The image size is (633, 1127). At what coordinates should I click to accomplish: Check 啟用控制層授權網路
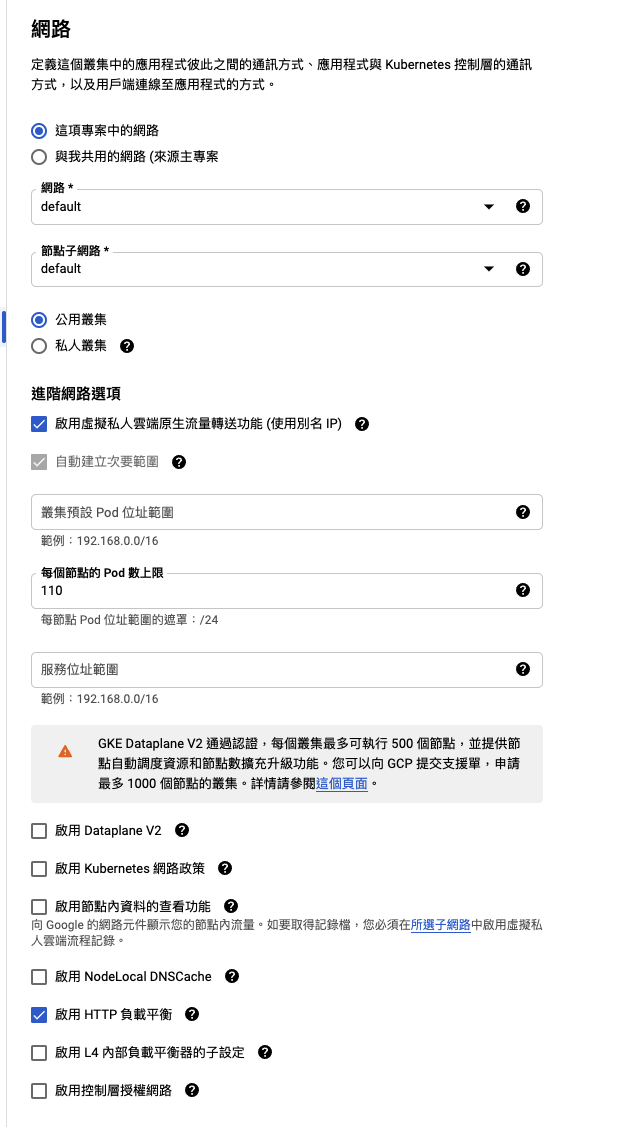pos(39,1090)
